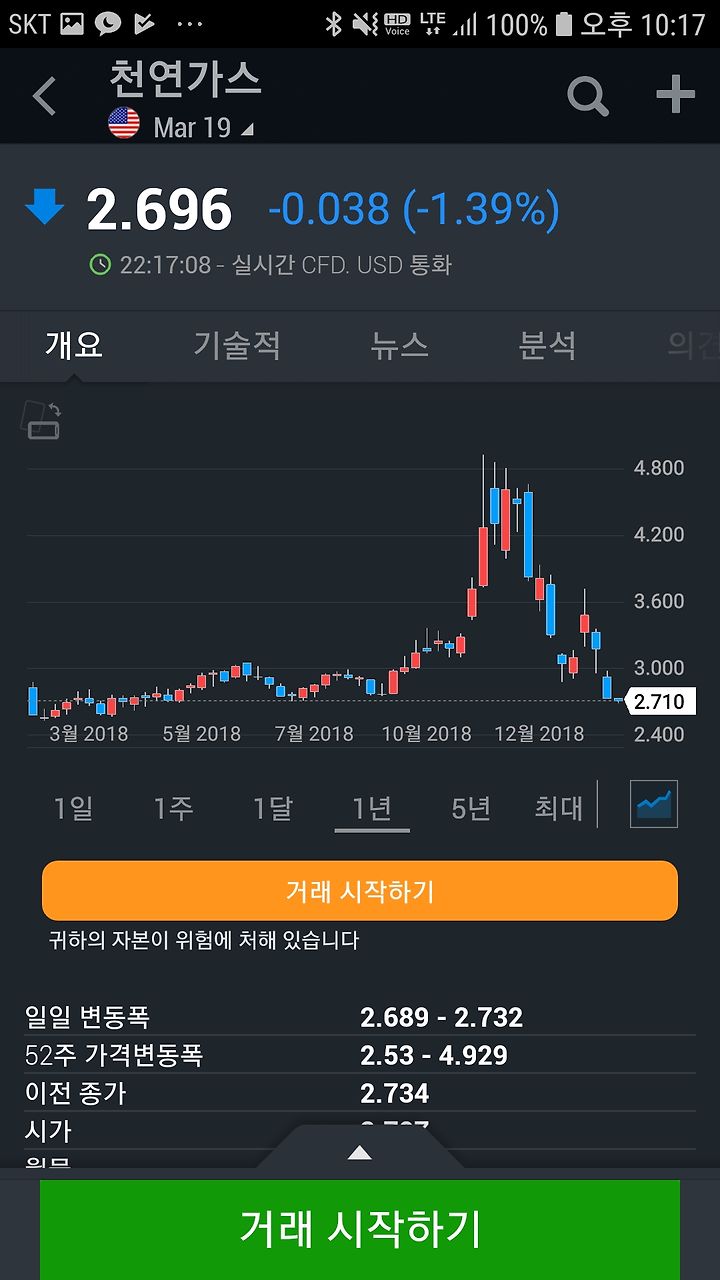Switch to the 분석 tab
Screen dimensions: 720x1280
point(547,345)
